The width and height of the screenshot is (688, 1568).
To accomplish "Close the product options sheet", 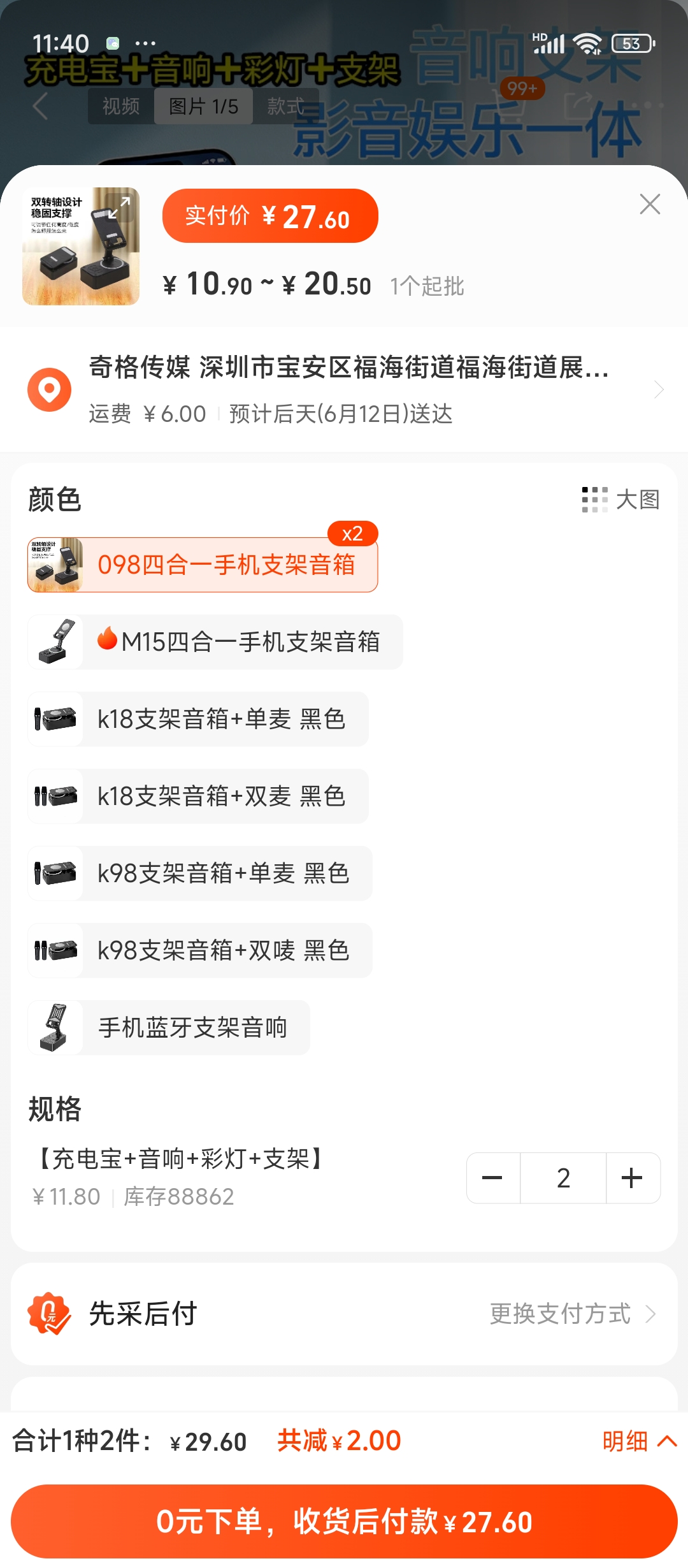I will pos(649,205).
